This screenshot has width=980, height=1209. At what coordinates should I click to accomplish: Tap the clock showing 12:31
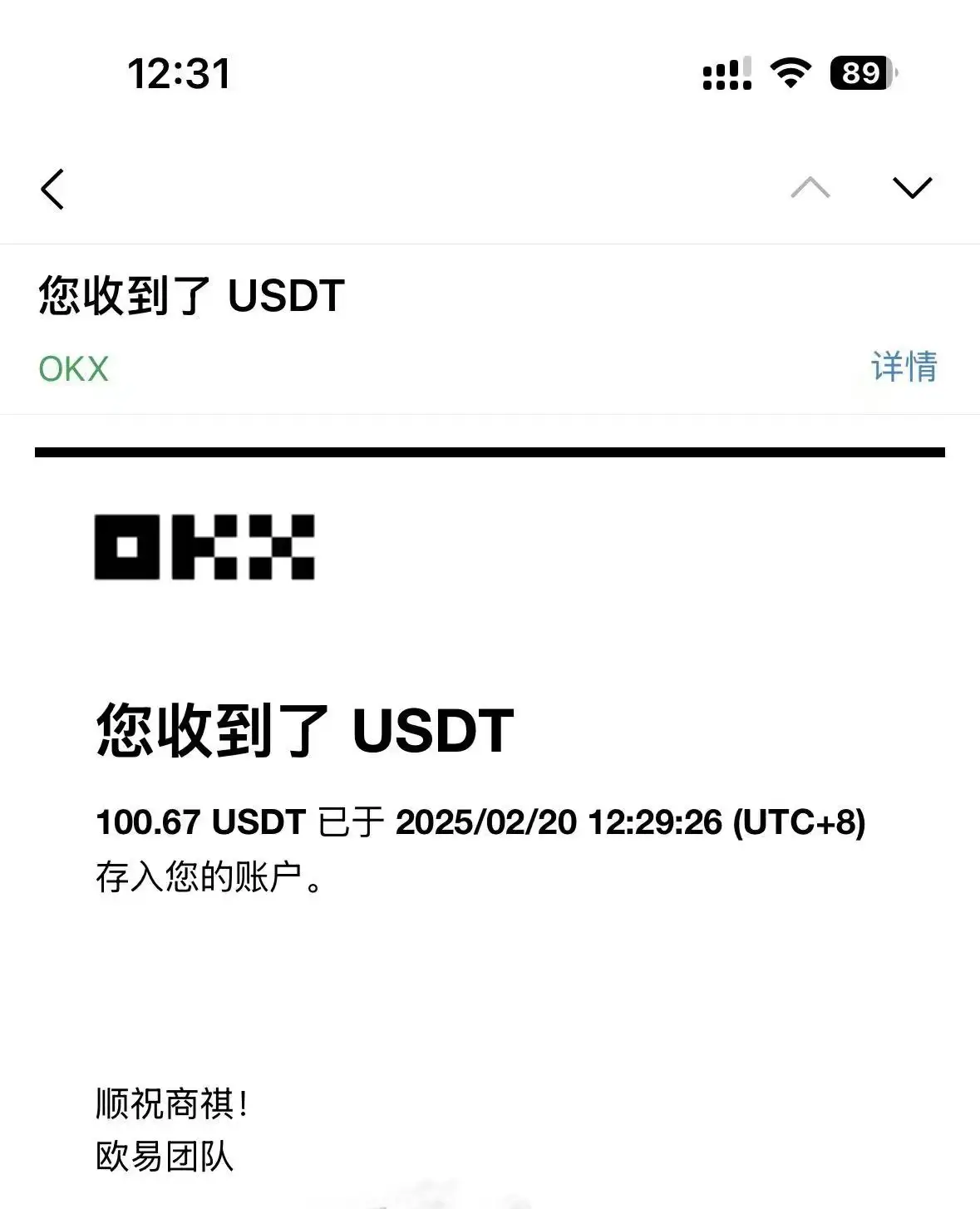pyautogui.click(x=180, y=73)
